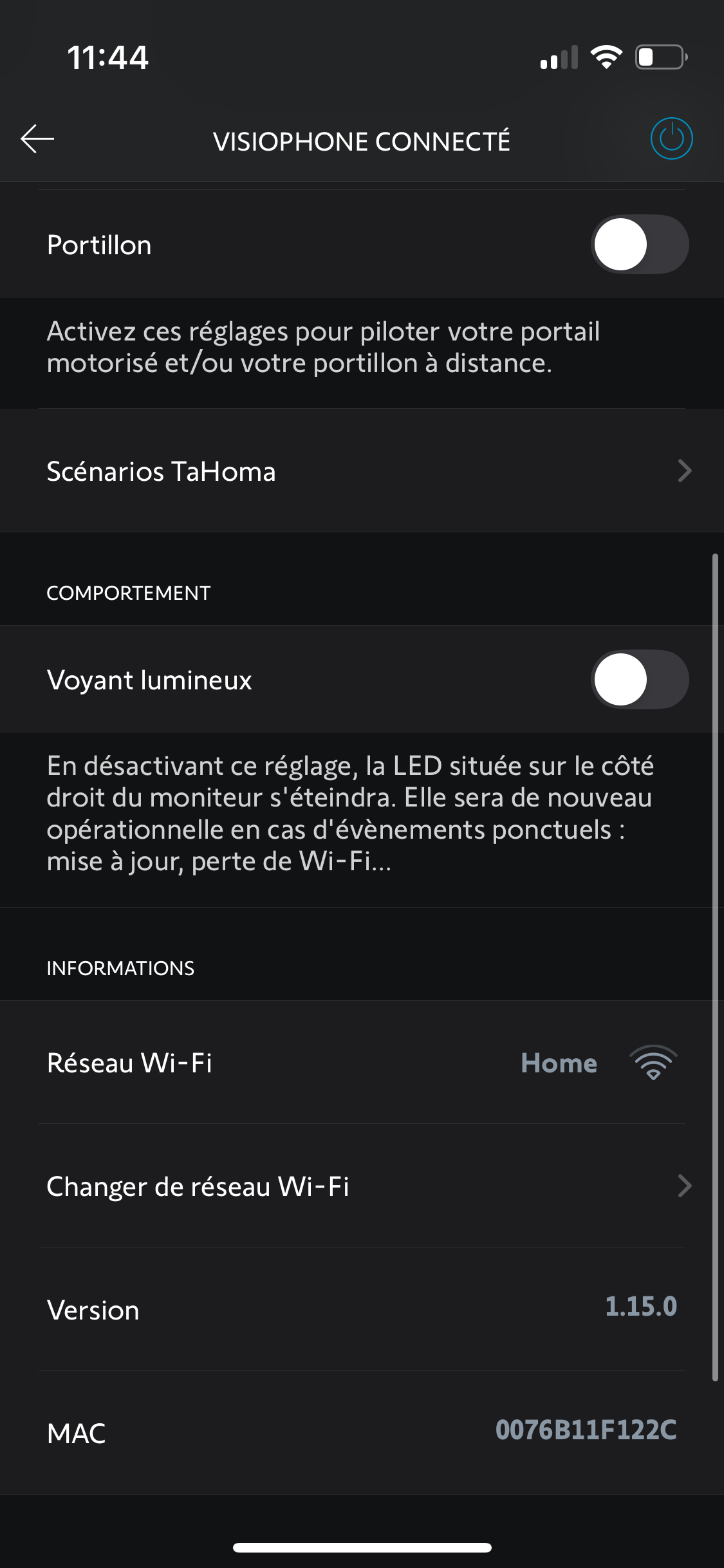Tap the blue power icon
The image size is (724, 1568).
coord(671,139)
